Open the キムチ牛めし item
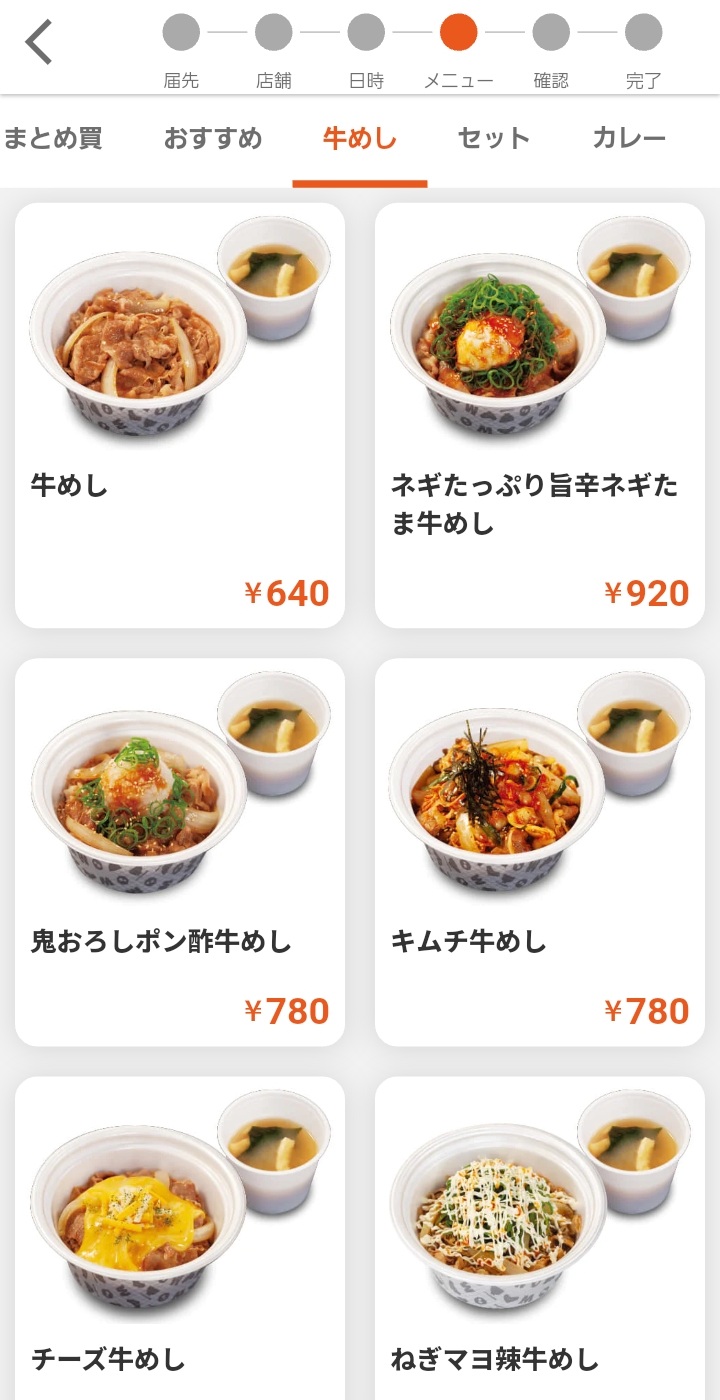 click(x=540, y=852)
